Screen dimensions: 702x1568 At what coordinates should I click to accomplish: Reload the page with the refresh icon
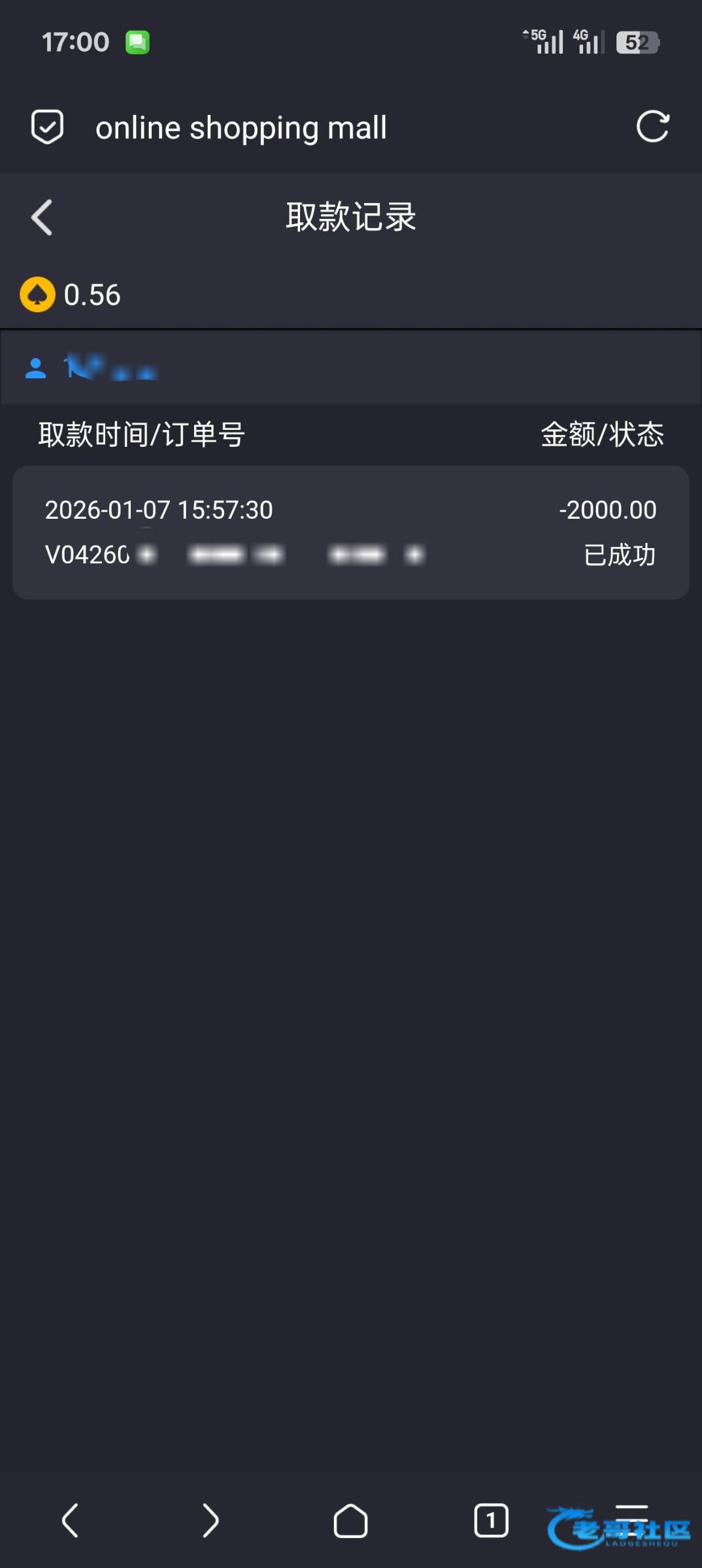(x=652, y=127)
